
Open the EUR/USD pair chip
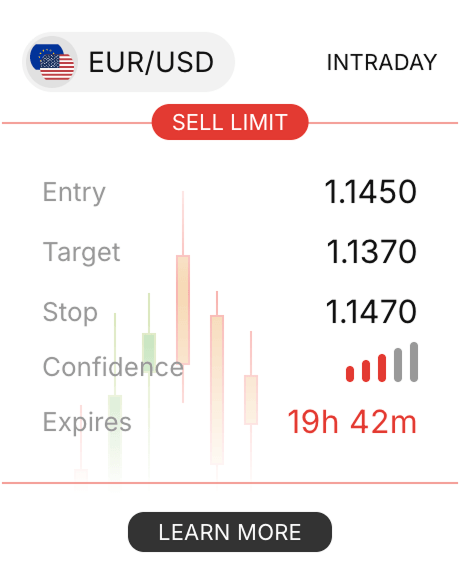tap(128, 62)
